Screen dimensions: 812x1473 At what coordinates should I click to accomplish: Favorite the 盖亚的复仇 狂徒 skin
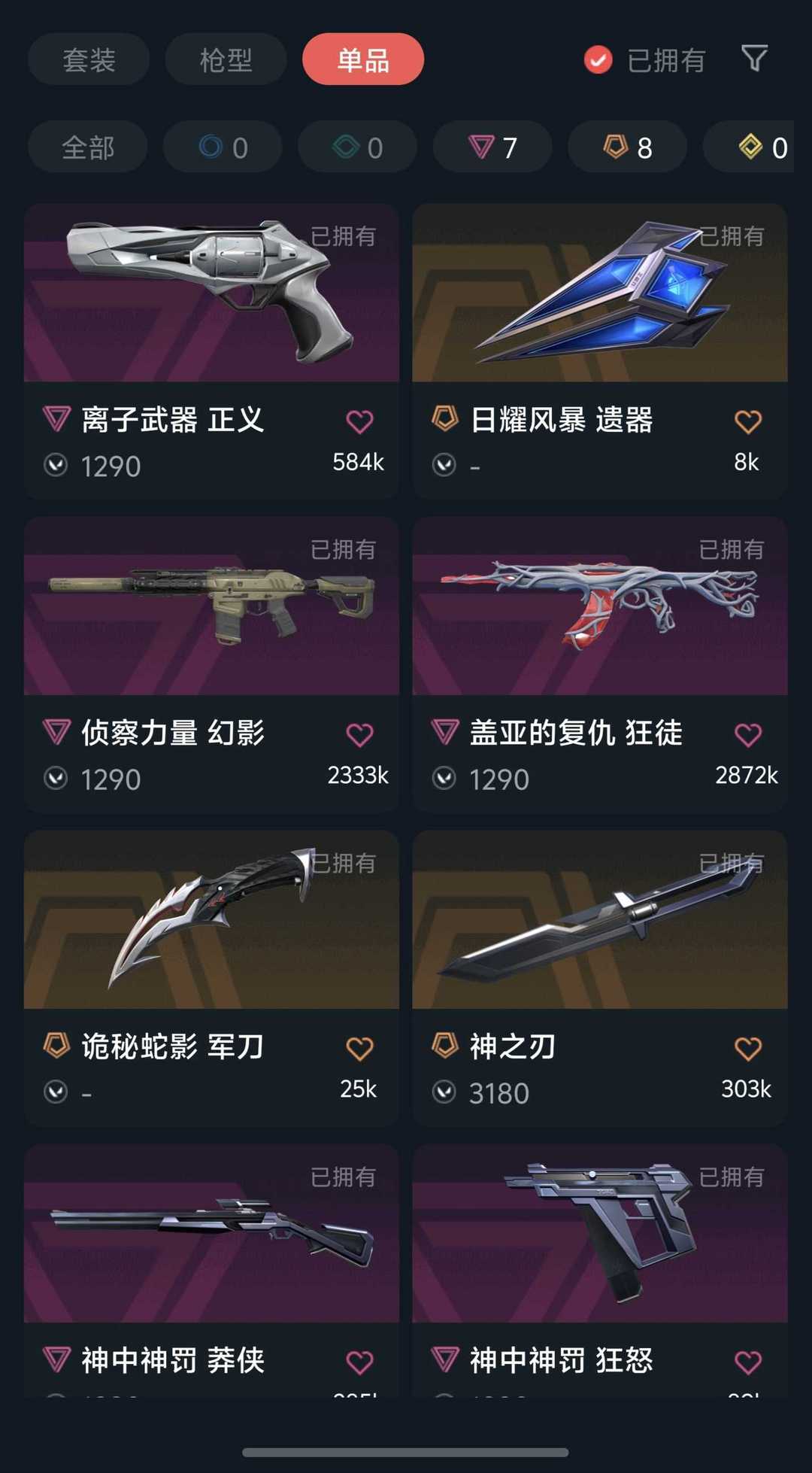click(x=747, y=735)
